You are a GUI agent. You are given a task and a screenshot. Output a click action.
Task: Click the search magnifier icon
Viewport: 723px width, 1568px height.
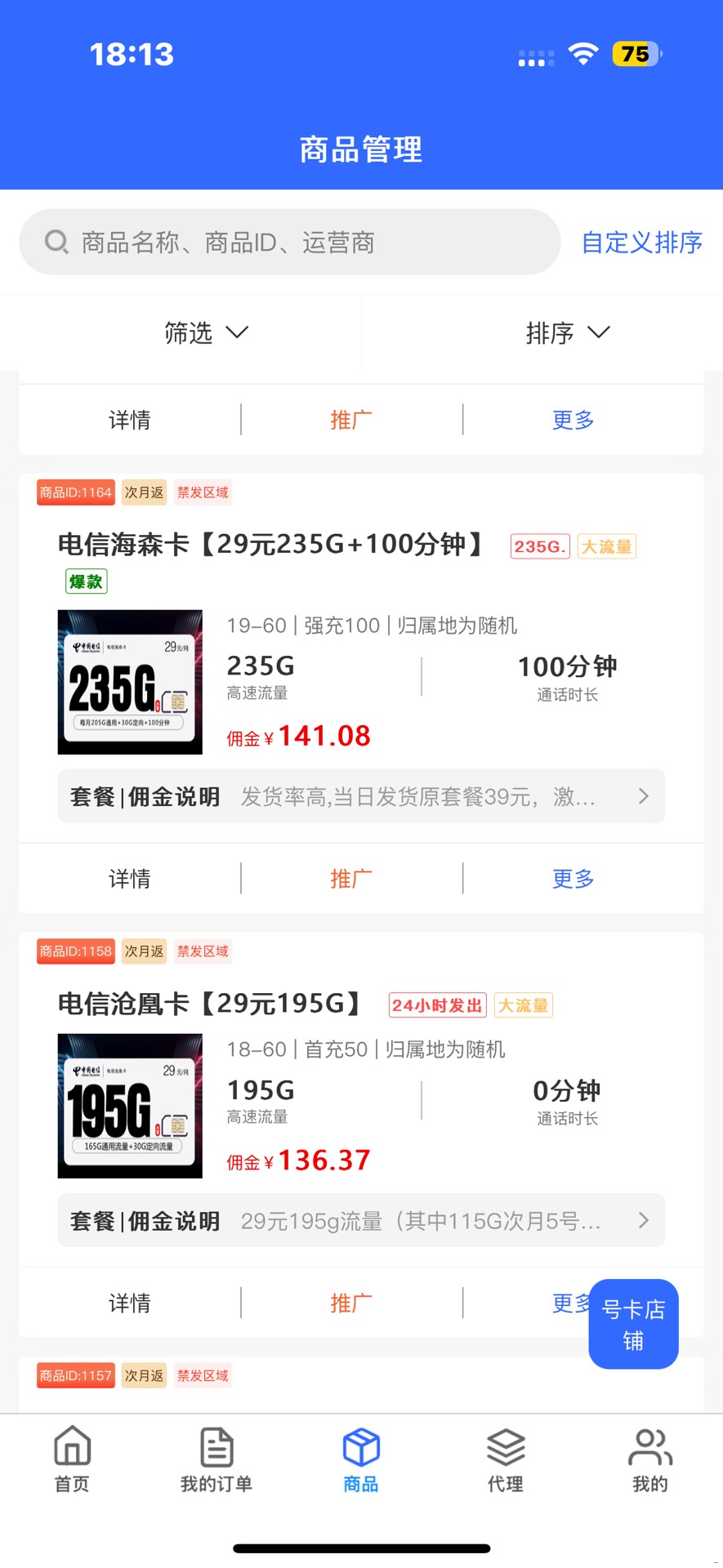(x=55, y=242)
